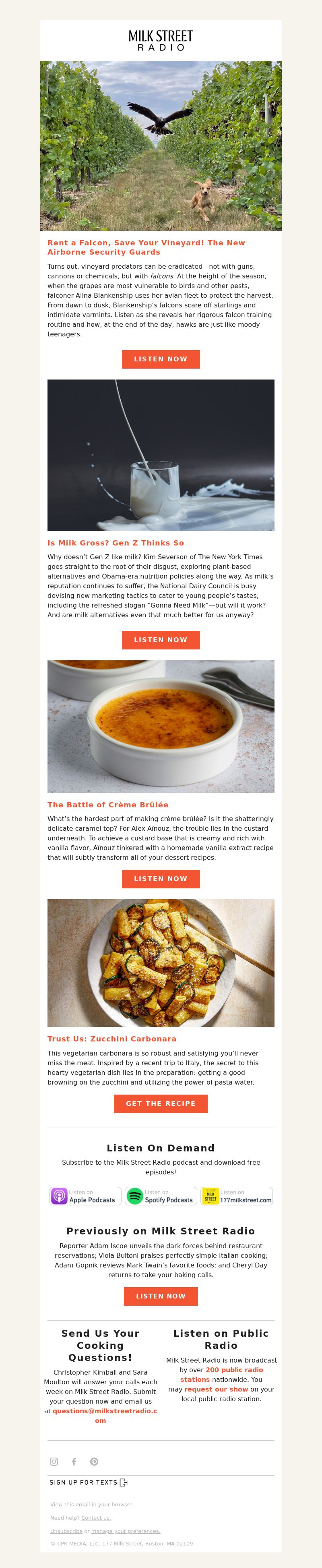Listen on Apple Podcasts
This screenshot has height=1568, width=322.
coord(86,1196)
